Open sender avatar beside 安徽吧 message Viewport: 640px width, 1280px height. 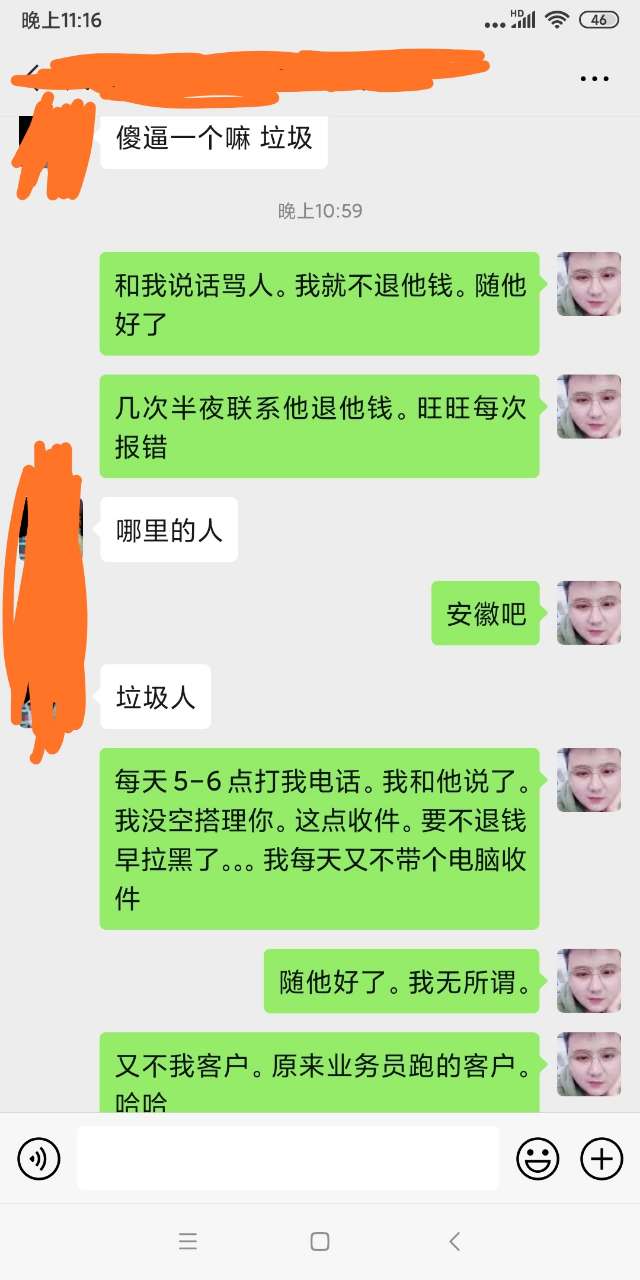click(x=588, y=613)
